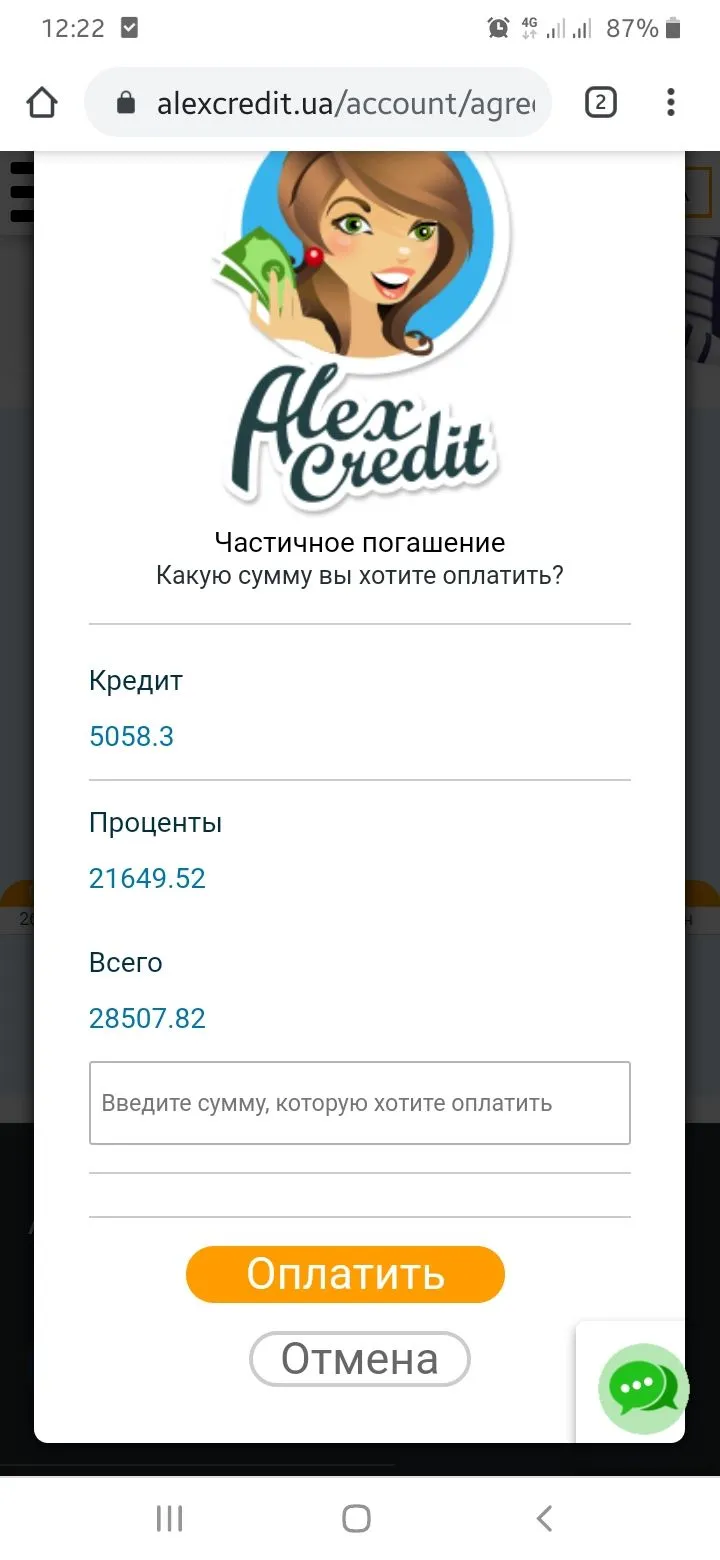Viewport: 720px width, 1560px height.
Task: Open the browser overflow menu
Action: tap(670, 103)
